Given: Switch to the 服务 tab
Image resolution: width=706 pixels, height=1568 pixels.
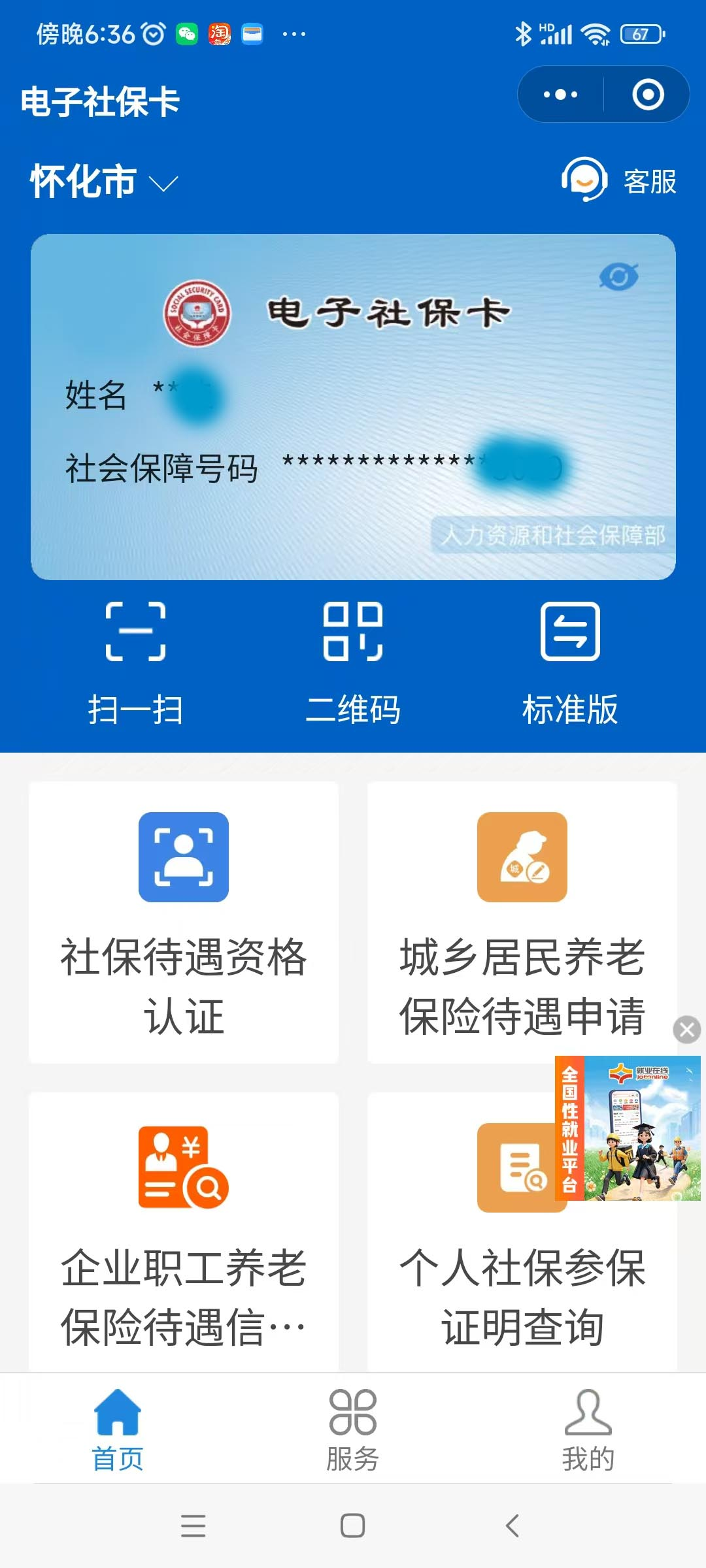Looking at the screenshot, I should [353, 1429].
